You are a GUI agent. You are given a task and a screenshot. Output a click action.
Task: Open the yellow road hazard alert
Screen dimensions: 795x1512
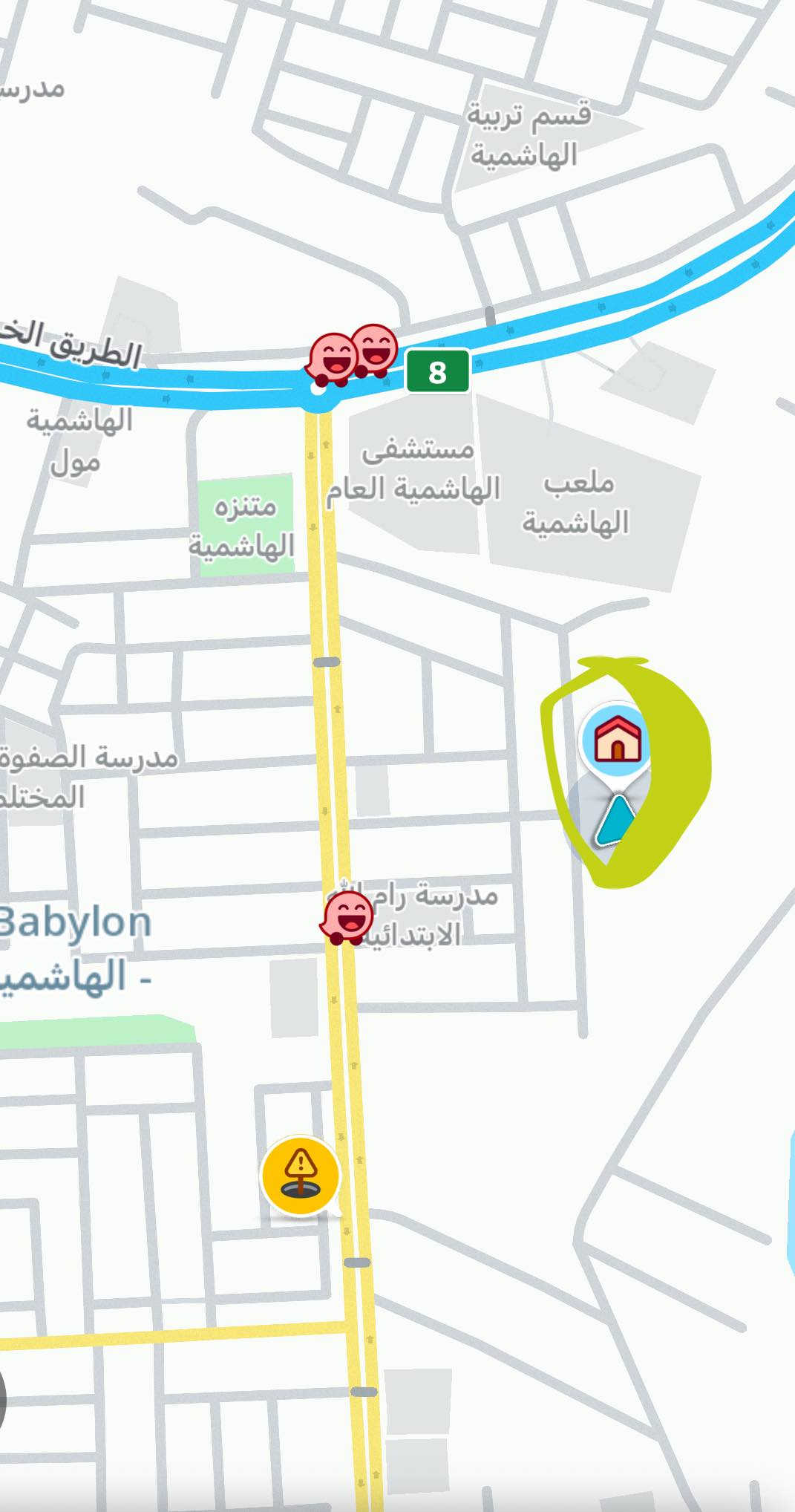[x=301, y=1175]
